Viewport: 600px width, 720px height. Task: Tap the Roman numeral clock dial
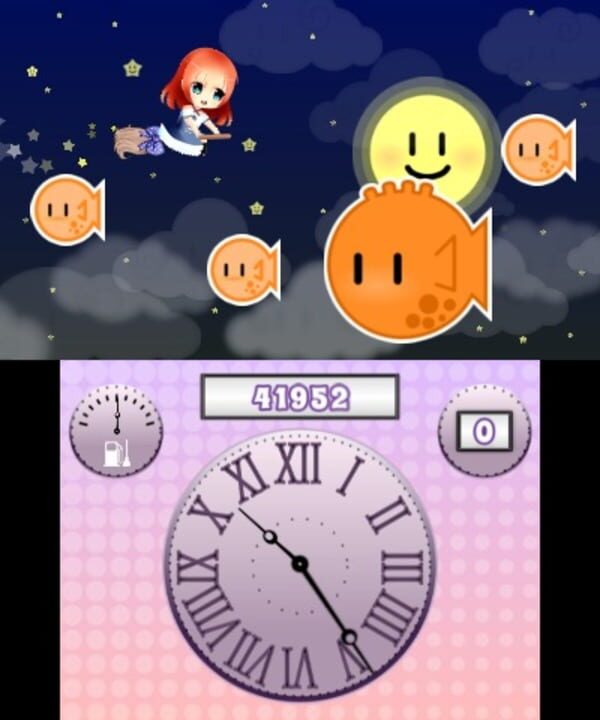pyautogui.click(x=300, y=565)
